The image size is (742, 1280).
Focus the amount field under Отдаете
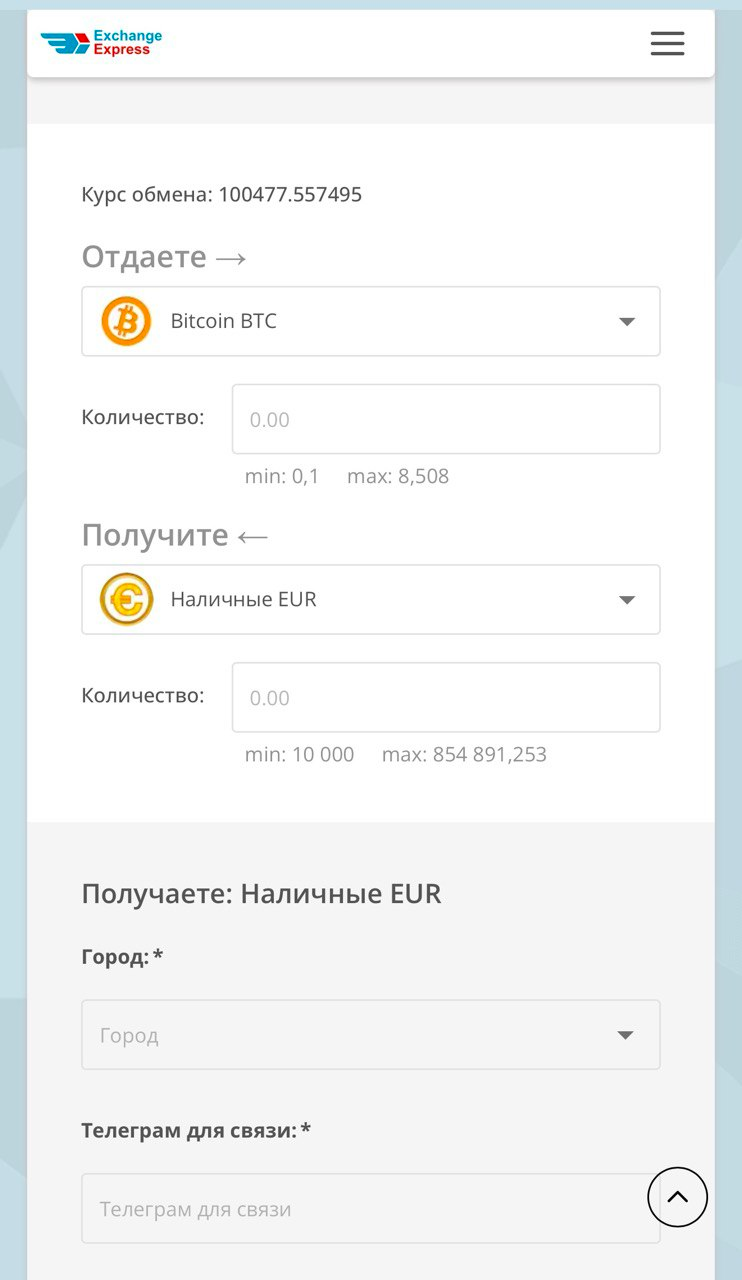click(445, 419)
